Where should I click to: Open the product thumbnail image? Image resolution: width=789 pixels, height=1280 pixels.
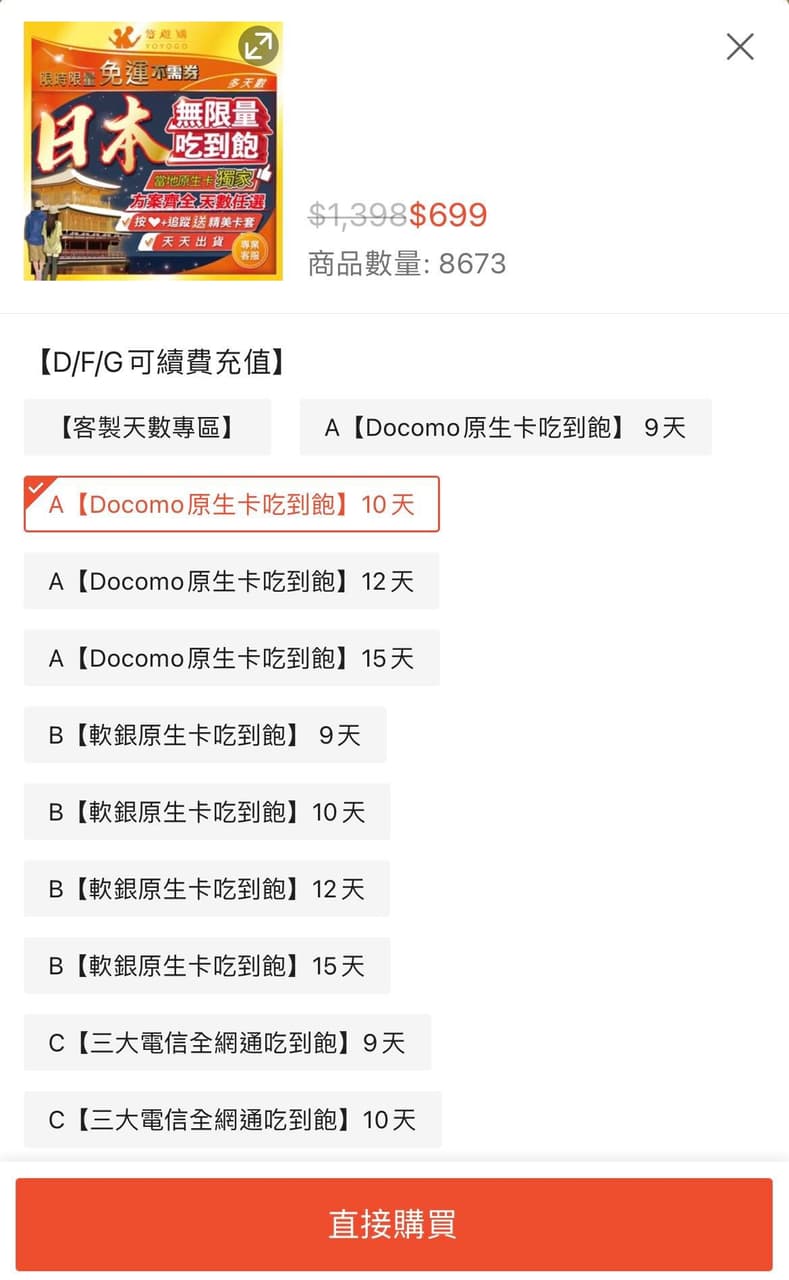pyautogui.click(x=152, y=150)
